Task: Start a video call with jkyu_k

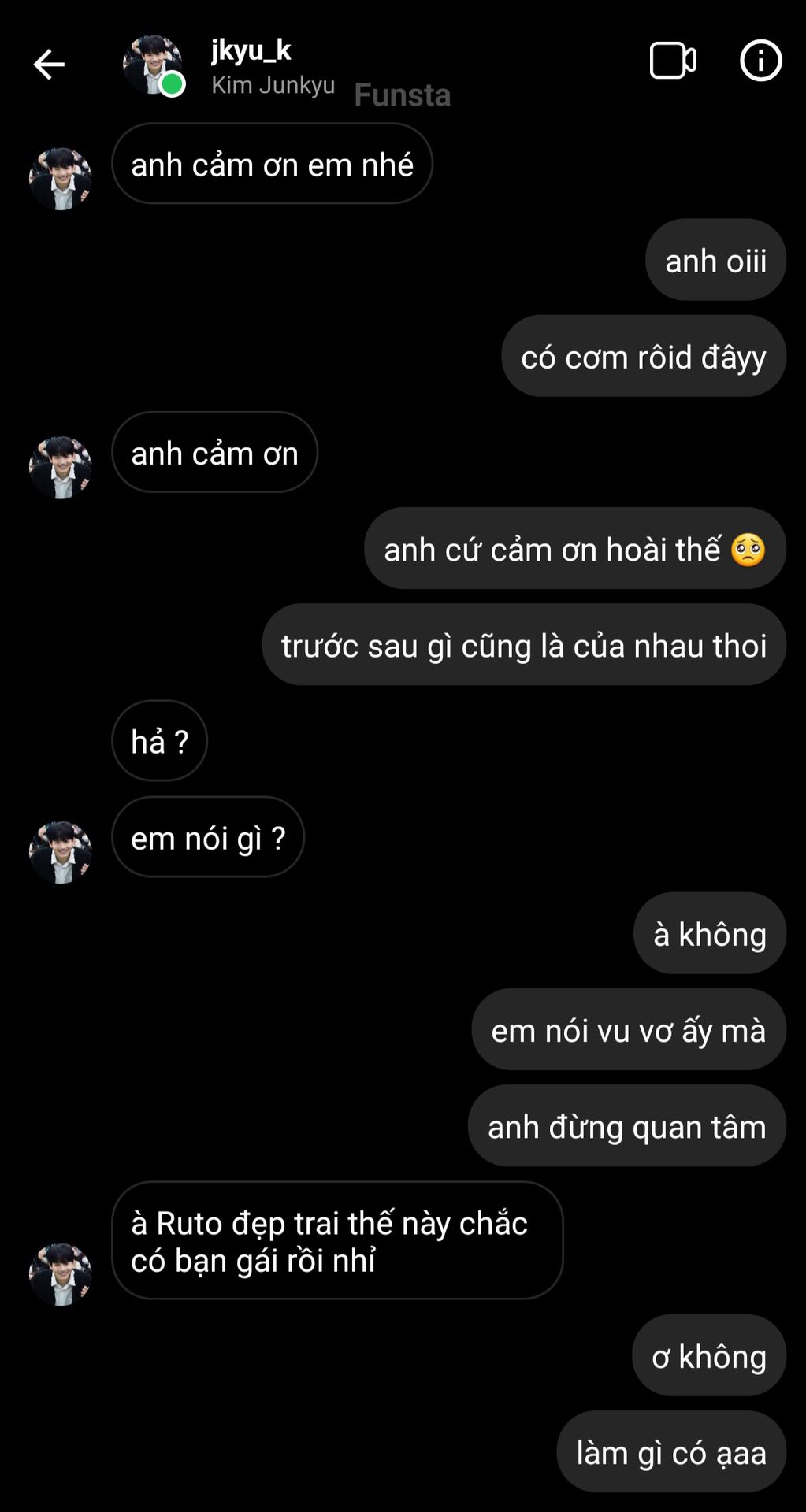Action: click(672, 61)
